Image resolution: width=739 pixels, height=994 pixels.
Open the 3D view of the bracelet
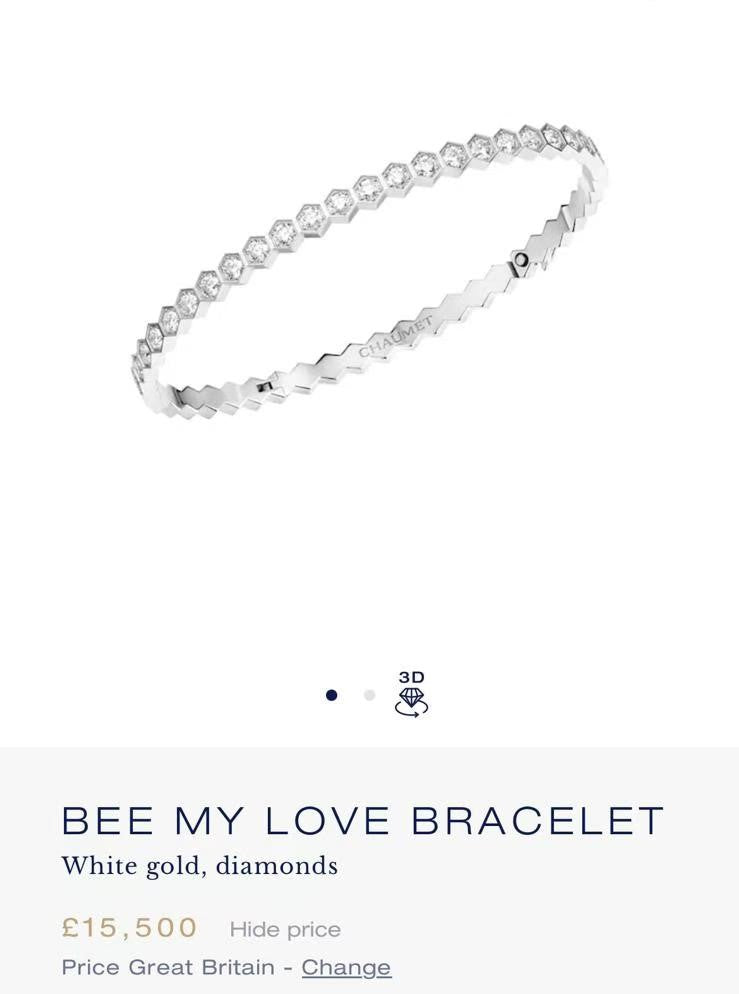[411, 694]
